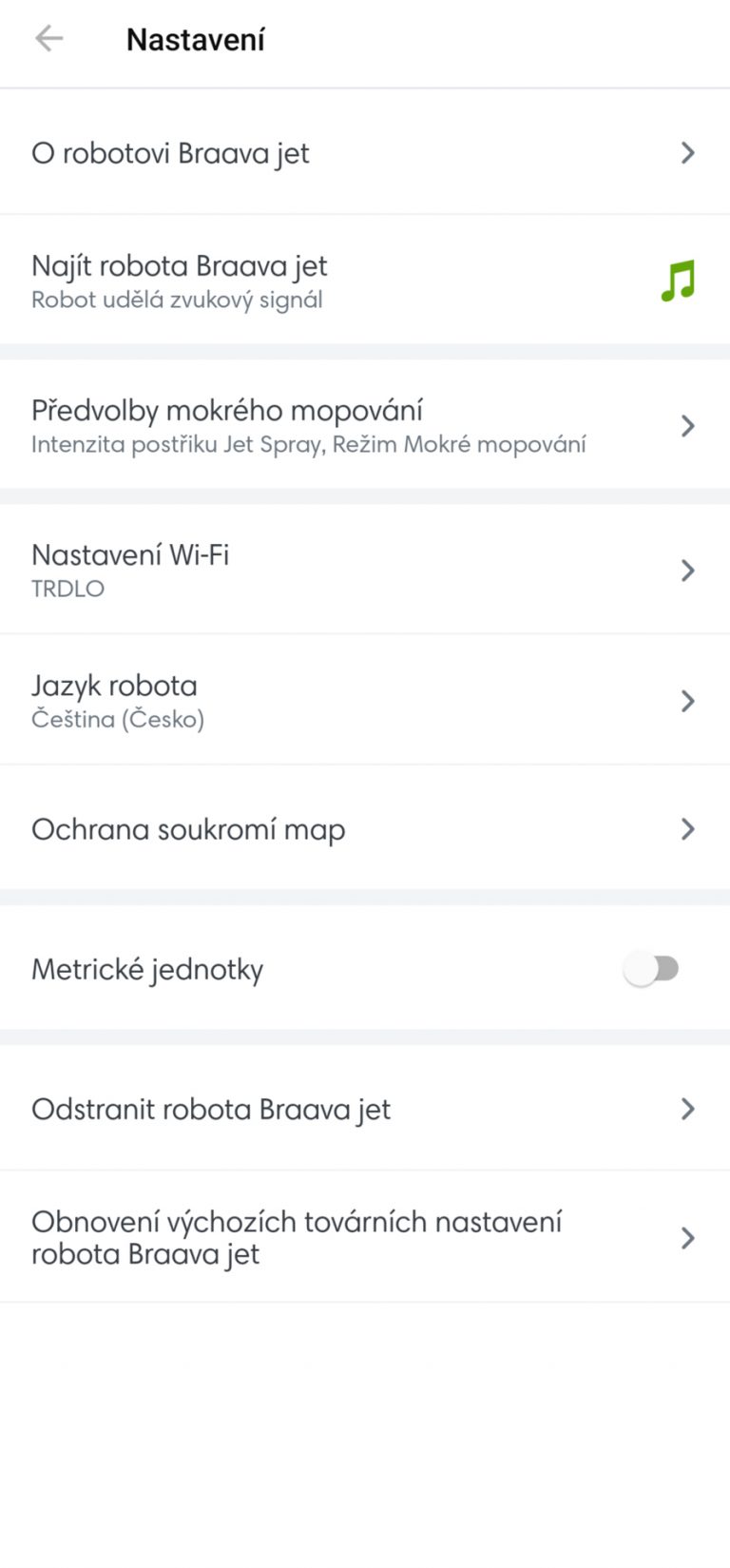
Task: Open Ochrana soukromí map
Action: tap(365, 828)
